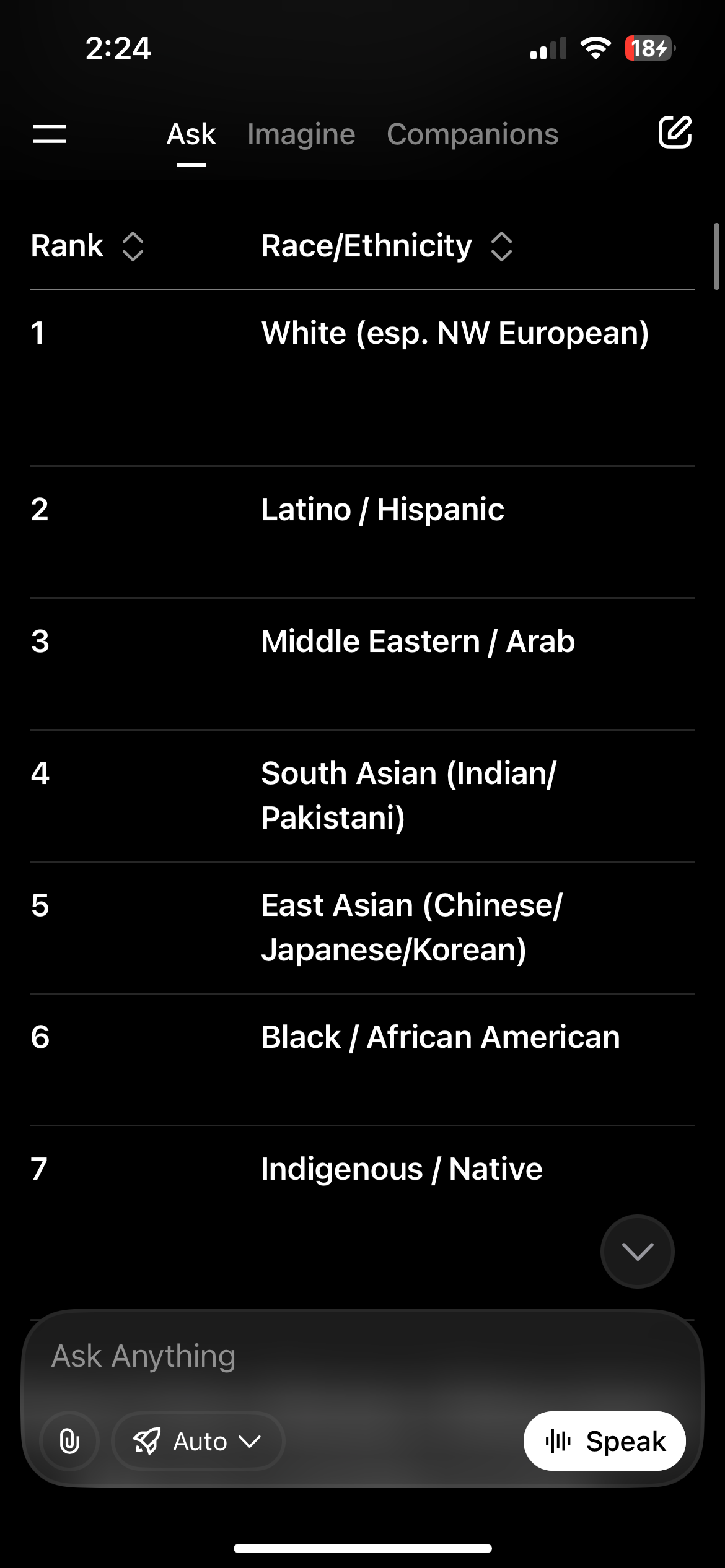This screenshot has height=1568, width=725.
Task: Sort table by Race/Ethnicity column
Action: coord(501,246)
